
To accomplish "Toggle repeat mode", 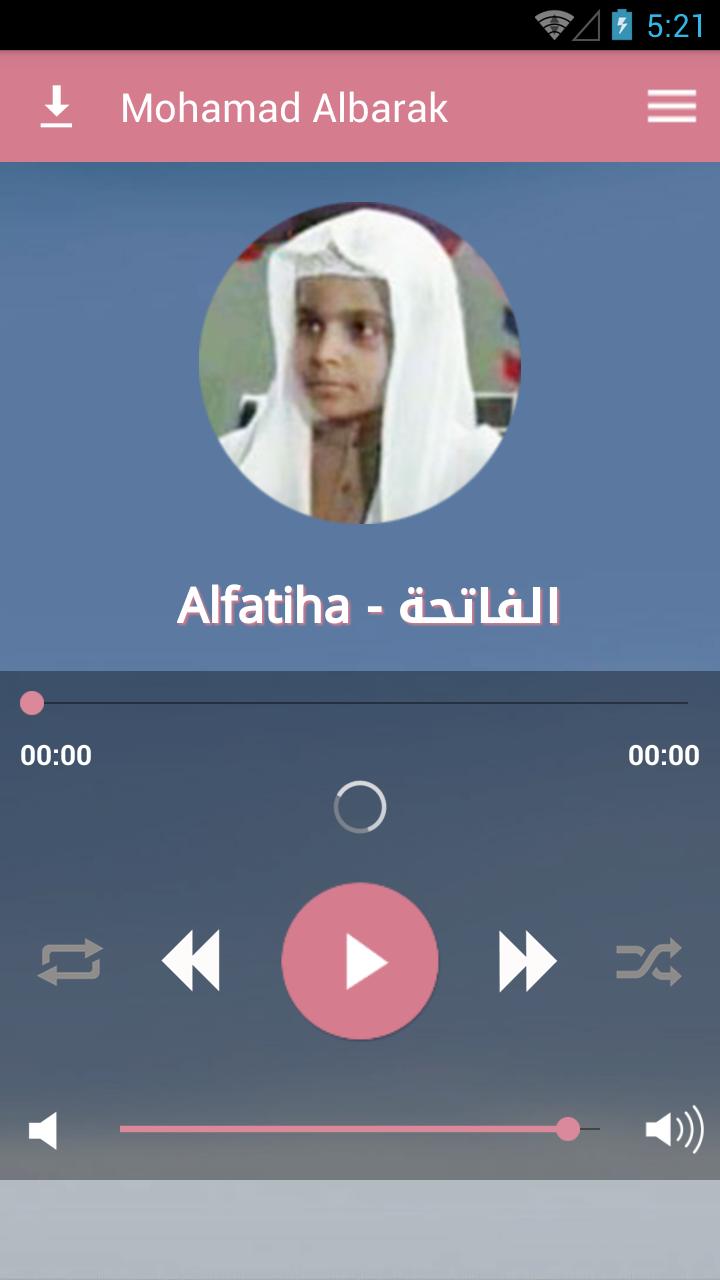I will 70,961.
